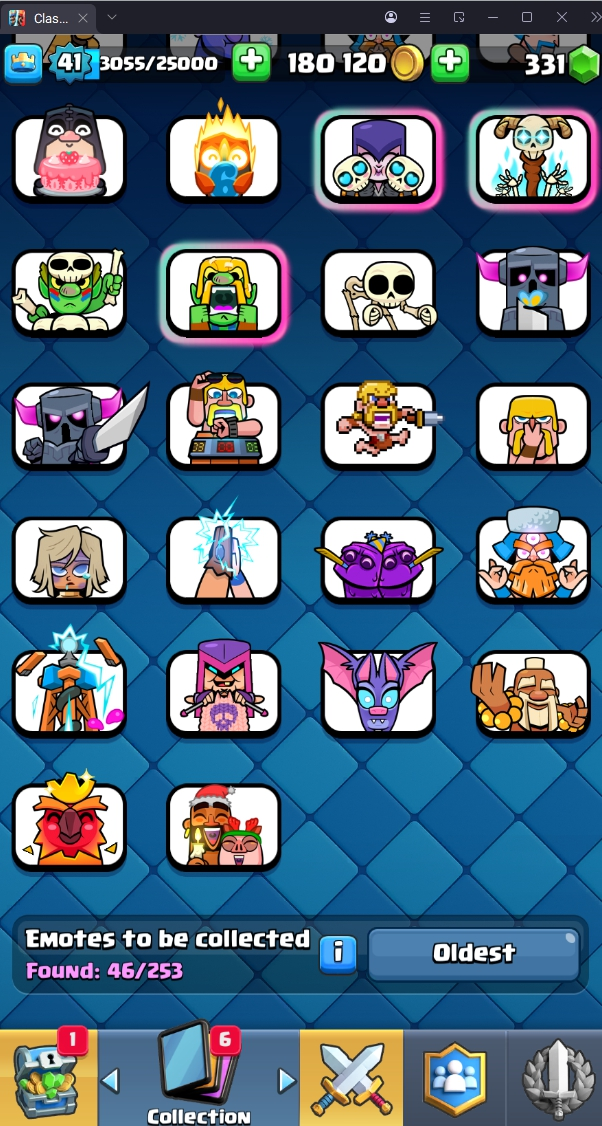Open the shop chest tab
The height and width of the screenshot is (1126, 602).
(48, 1078)
